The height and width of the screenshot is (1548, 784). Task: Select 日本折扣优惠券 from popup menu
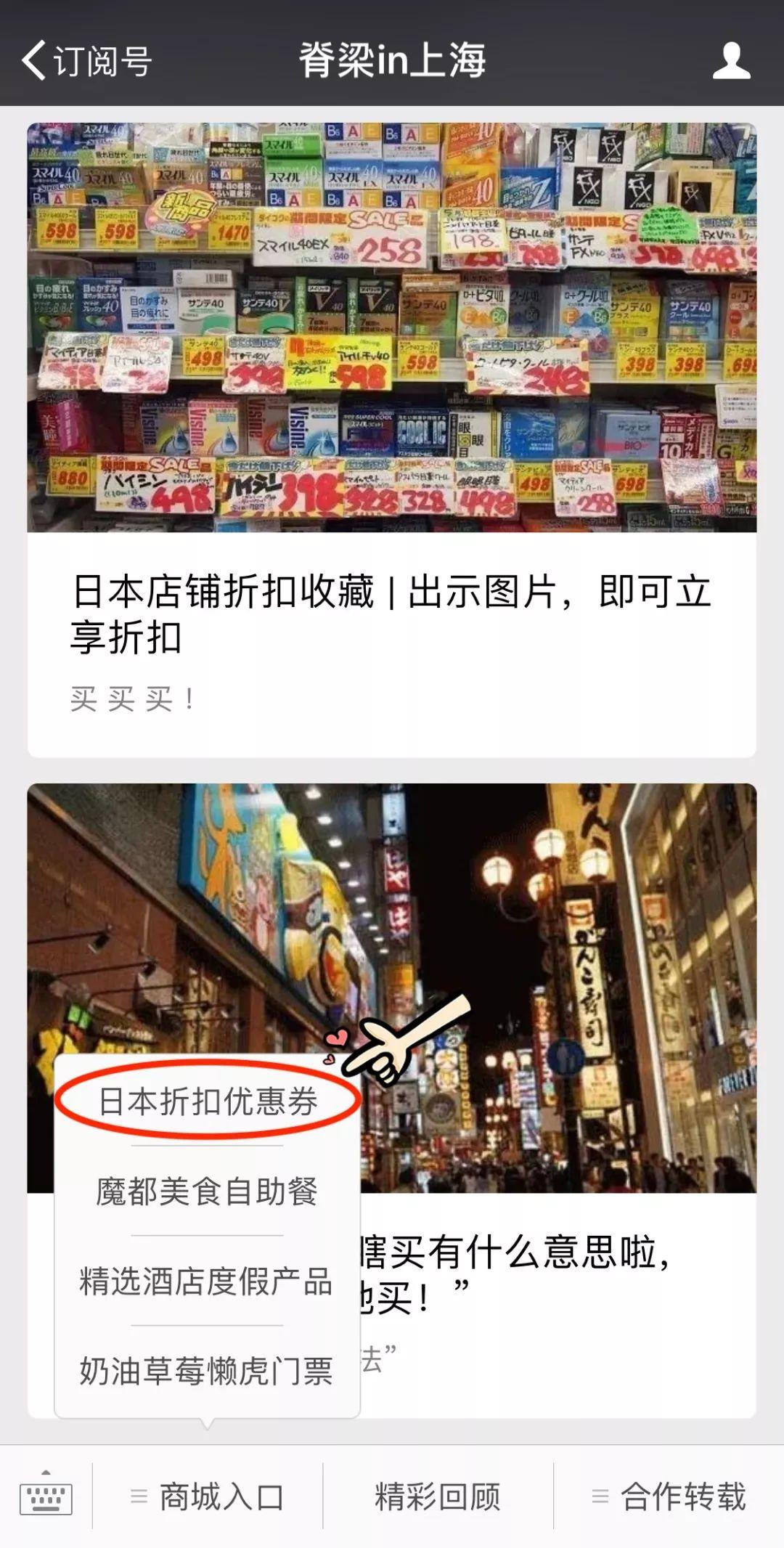pos(208,1101)
